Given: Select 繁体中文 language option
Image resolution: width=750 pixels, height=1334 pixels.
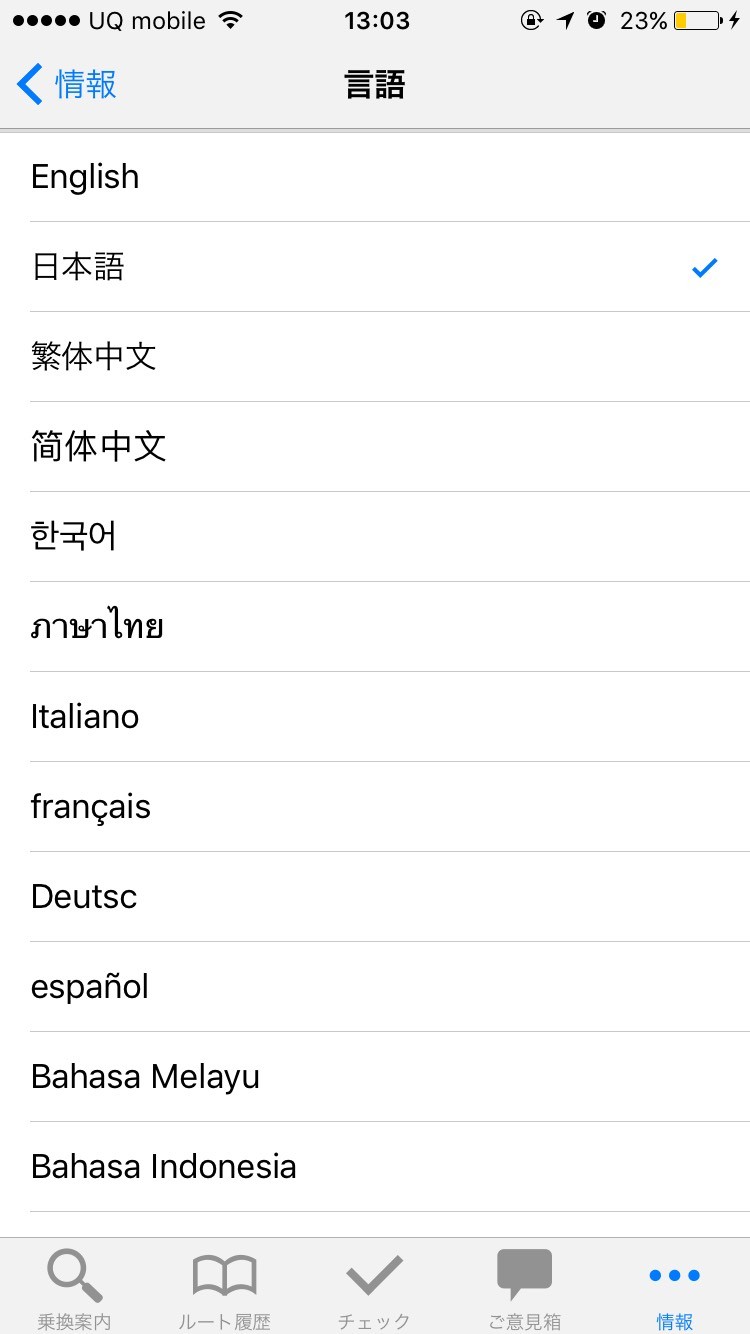Looking at the screenshot, I should point(375,357).
